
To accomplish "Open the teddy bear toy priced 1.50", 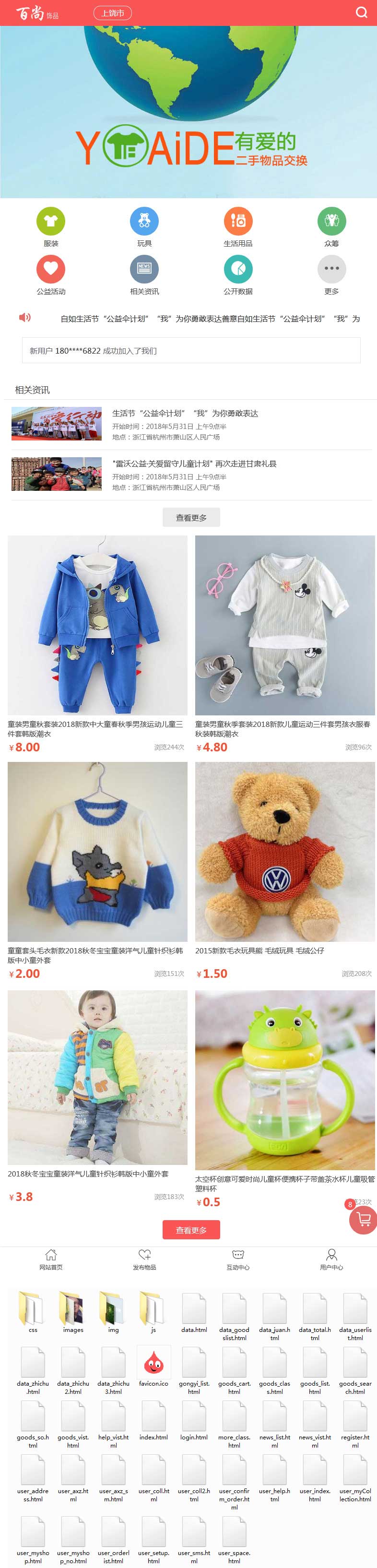I will [284, 852].
